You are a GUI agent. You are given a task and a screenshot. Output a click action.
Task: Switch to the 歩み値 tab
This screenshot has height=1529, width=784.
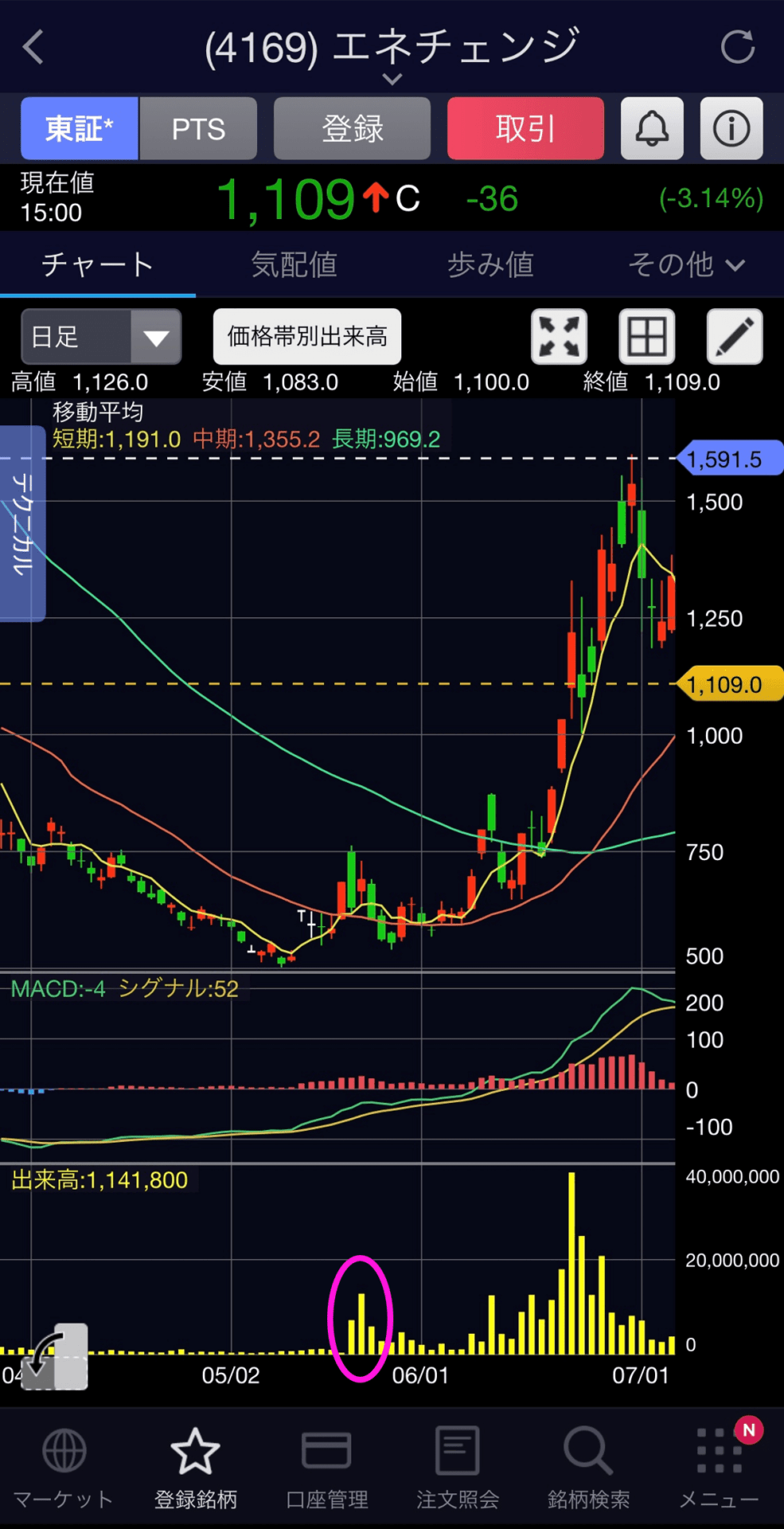(x=490, y=264)
